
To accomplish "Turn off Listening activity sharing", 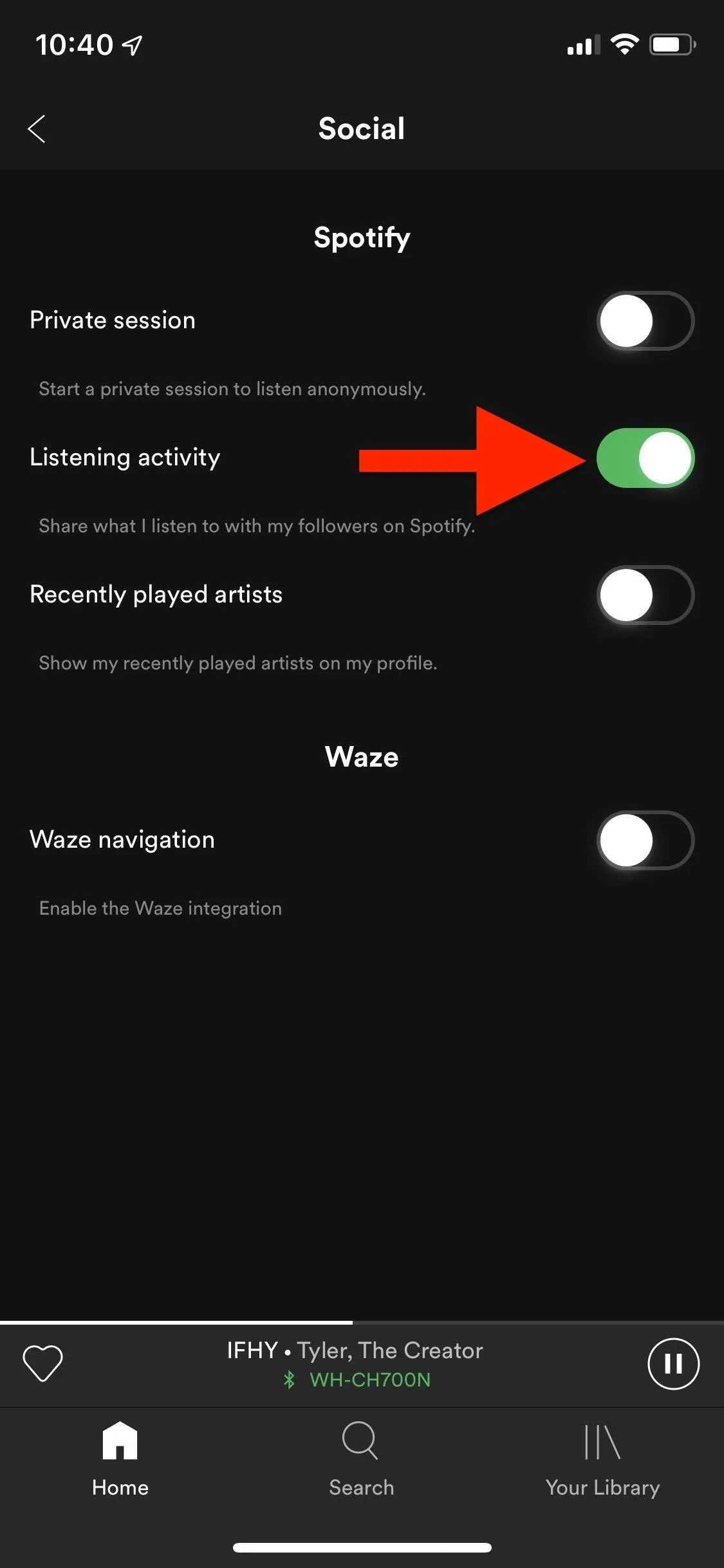I will (x=645, y=458).
